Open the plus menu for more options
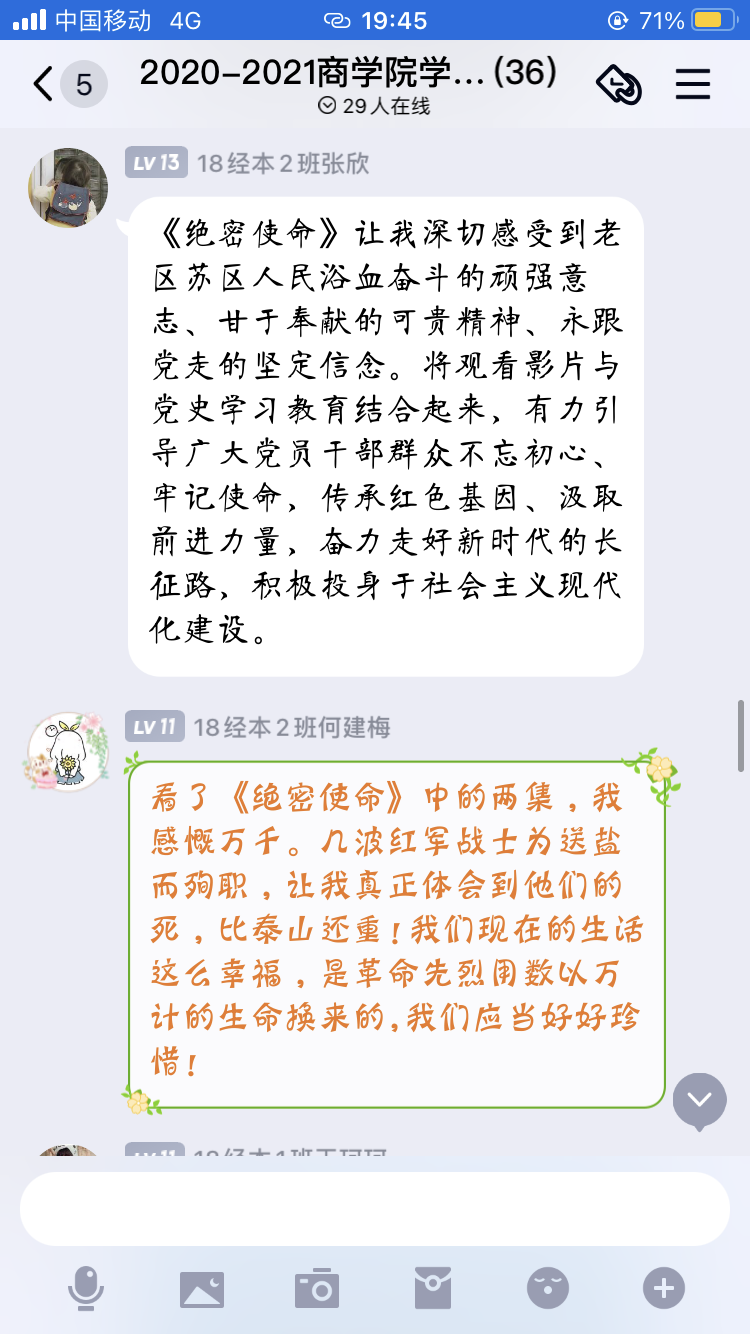750x1334 pixels. [x=664, y=1286]
